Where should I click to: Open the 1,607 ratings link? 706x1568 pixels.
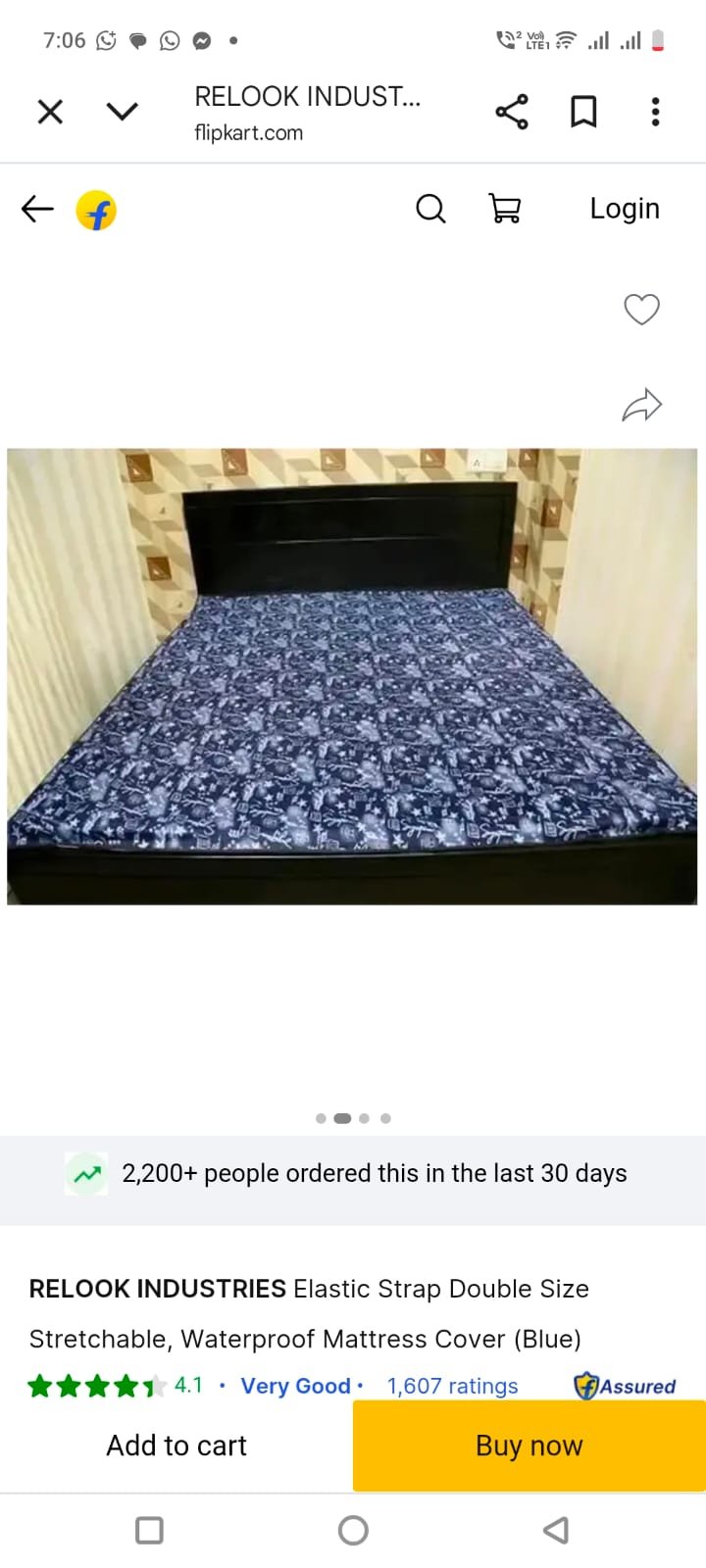pyautogui.click(x=452, y=1386)
